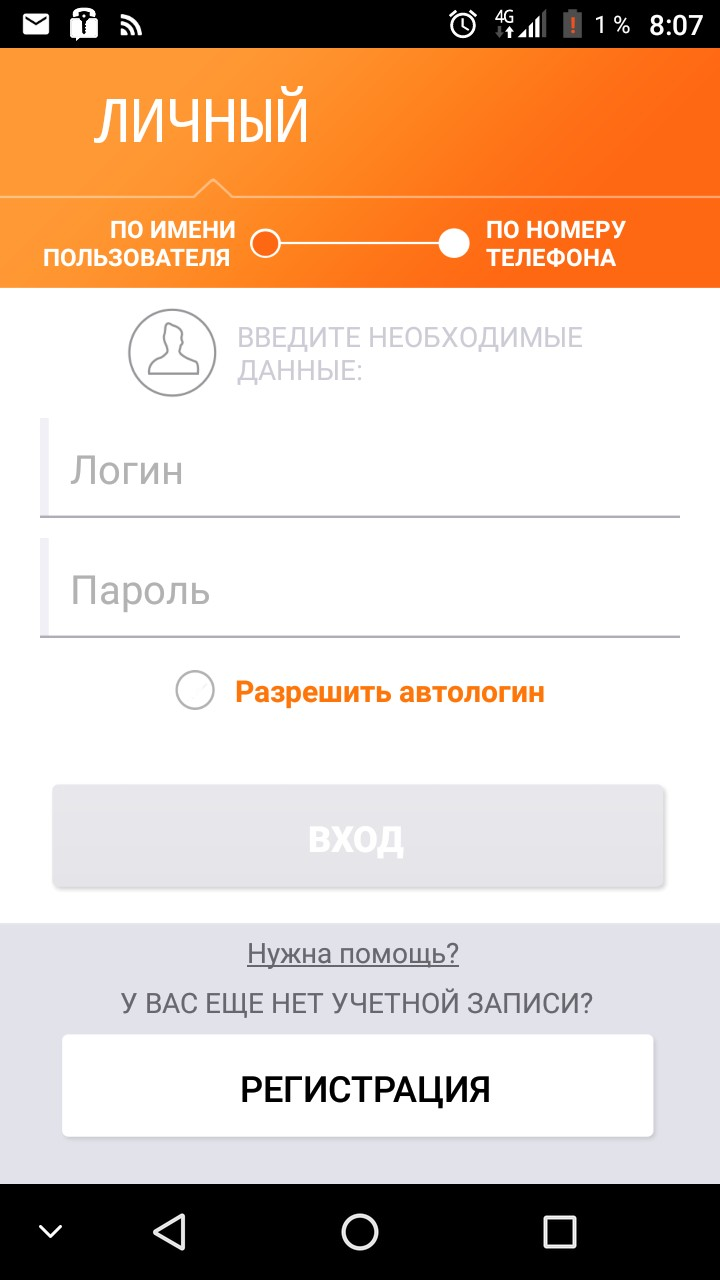Viewport: 720px width, 1280px height.
Task: Focus the Логин input field
Action: [x=360, y=469]
